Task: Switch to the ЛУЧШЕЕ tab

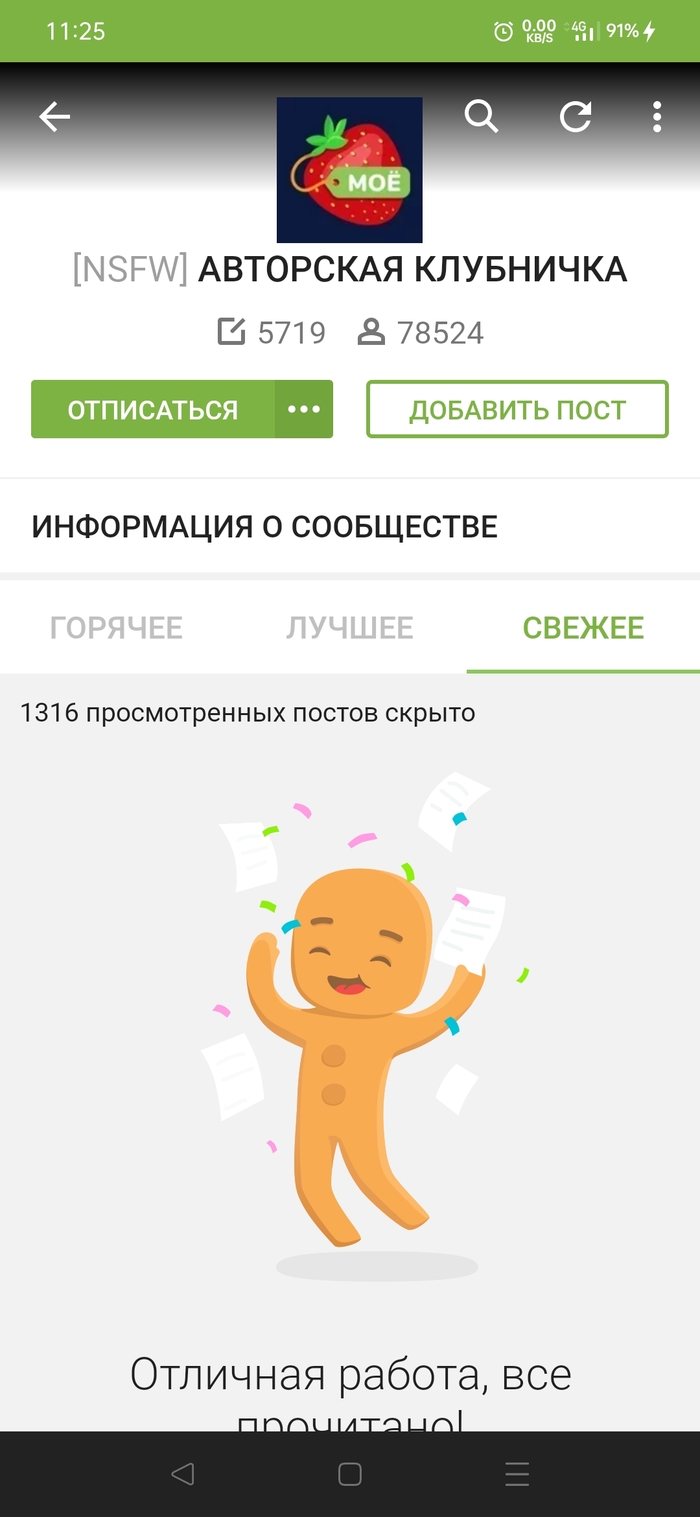Action: click(349, 628)
